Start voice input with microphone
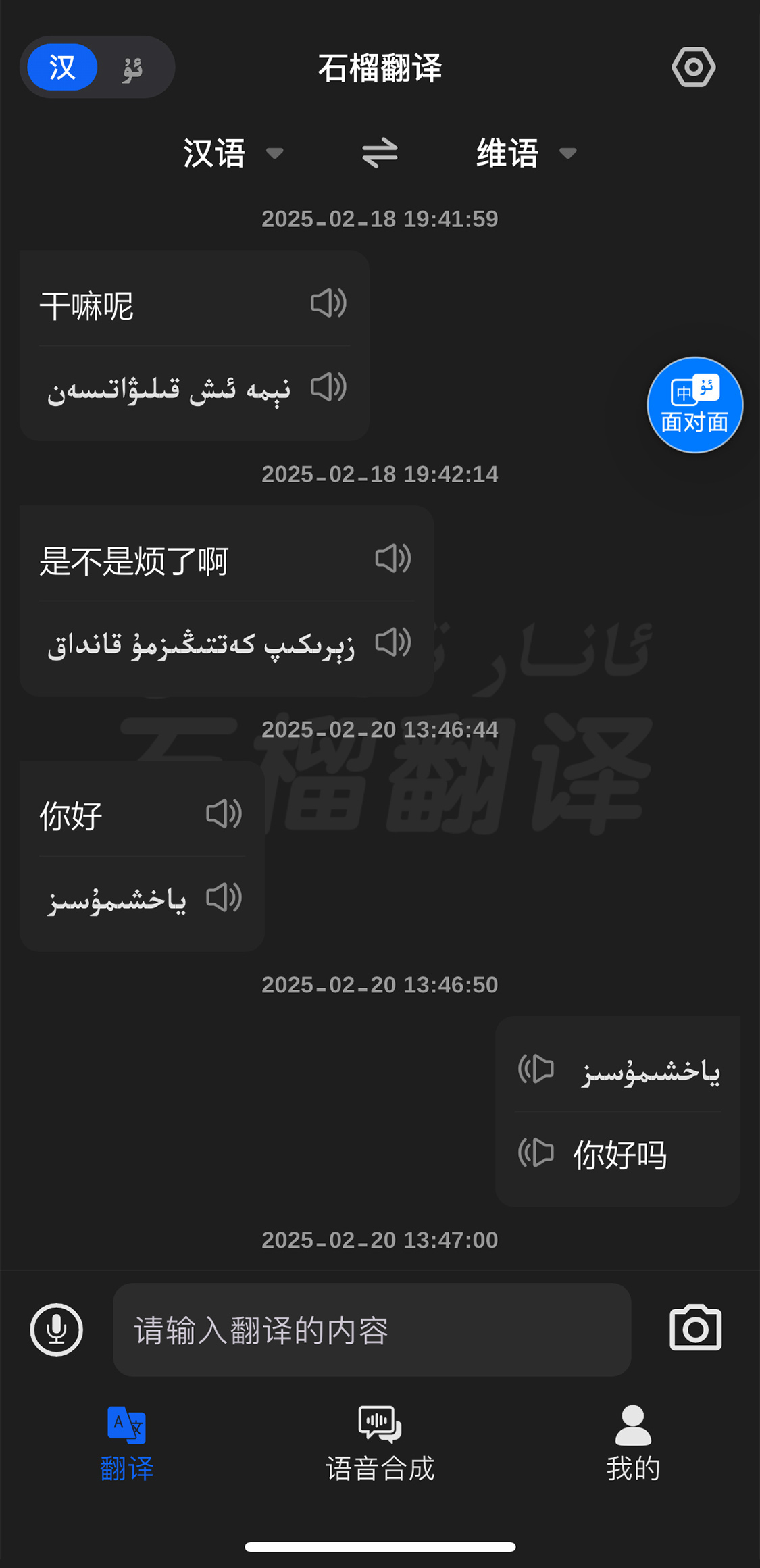The width and height of the screenshot is (760, 1568). pyautogui.click(x=57, y=1330)
